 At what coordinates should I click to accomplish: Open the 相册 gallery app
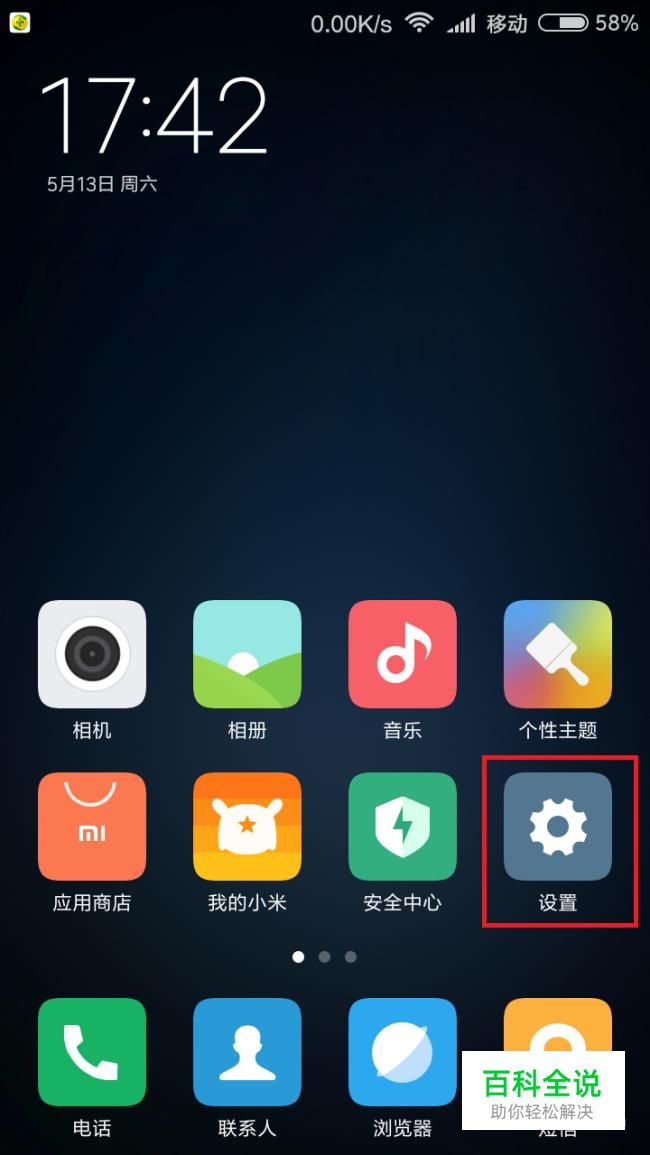(247, 654)
